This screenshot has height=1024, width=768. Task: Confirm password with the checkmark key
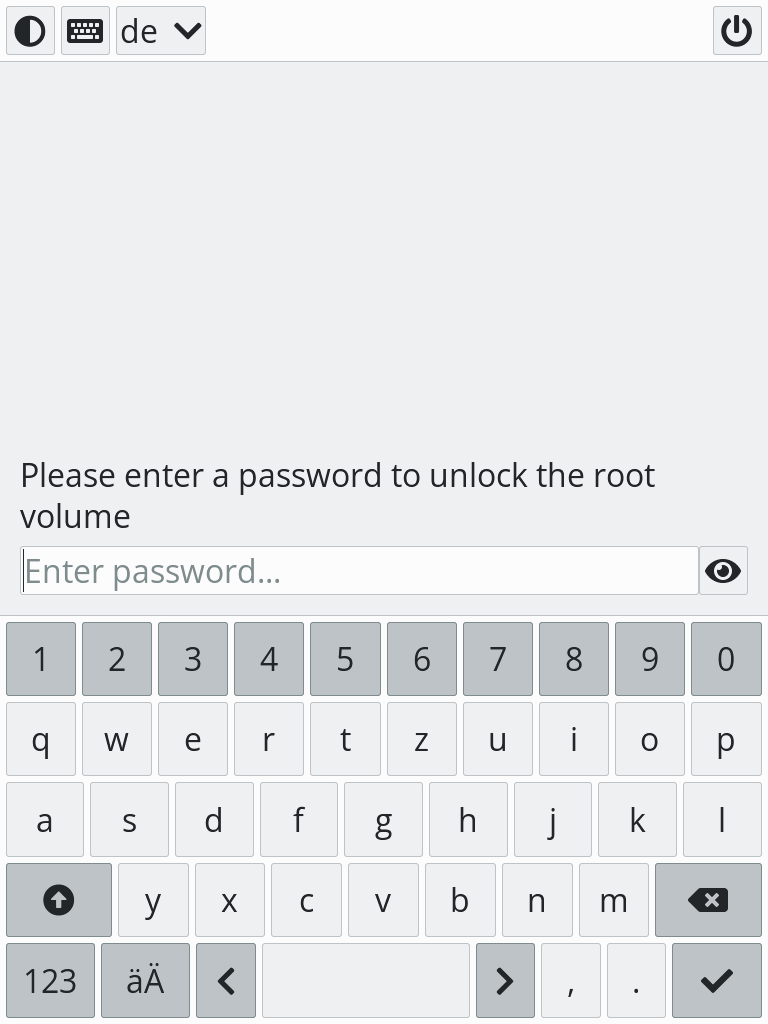click(x=716, y=980)
